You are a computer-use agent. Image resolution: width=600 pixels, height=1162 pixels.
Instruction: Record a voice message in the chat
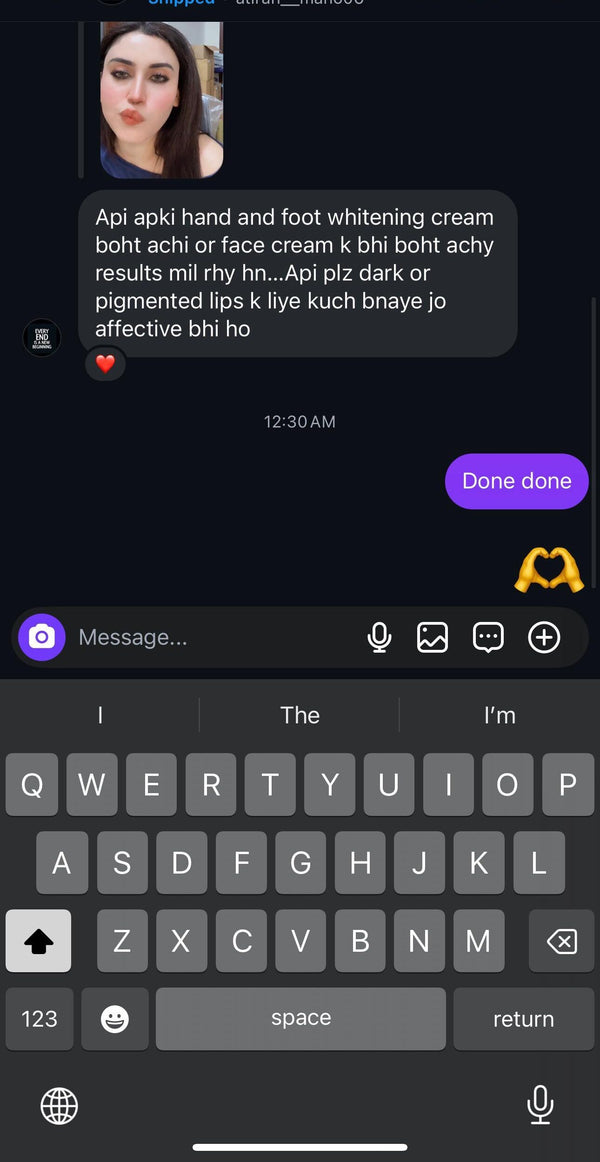coord(379,637)
